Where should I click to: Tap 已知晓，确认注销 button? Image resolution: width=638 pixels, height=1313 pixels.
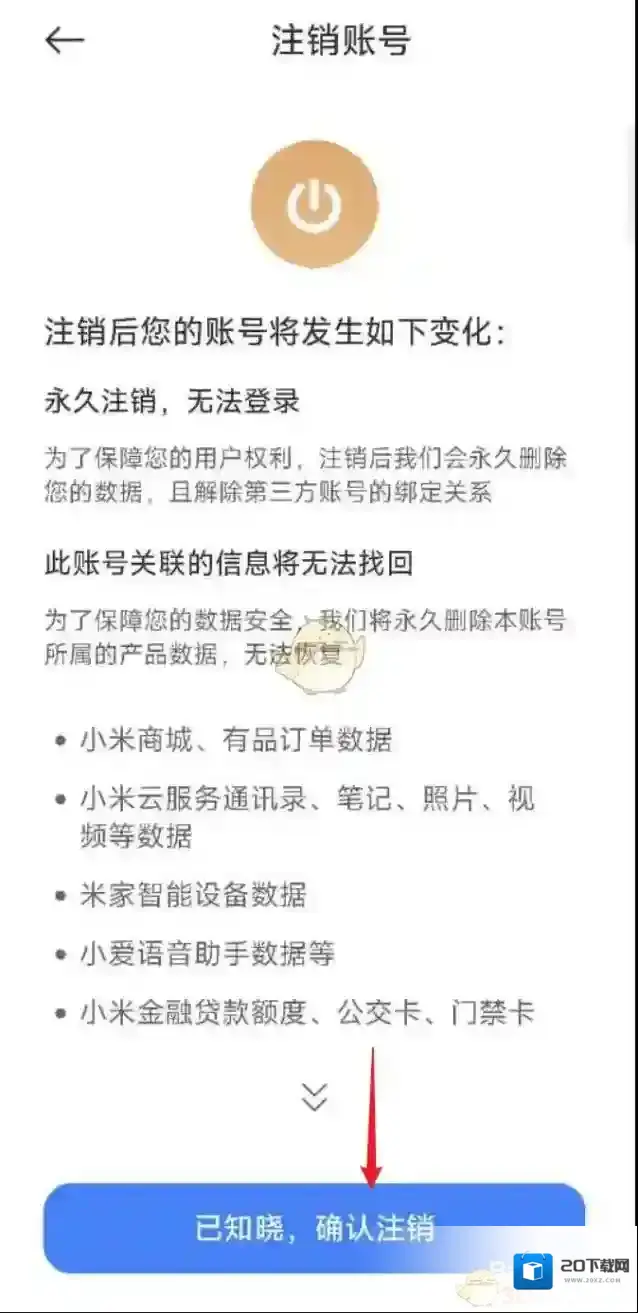314,1228
